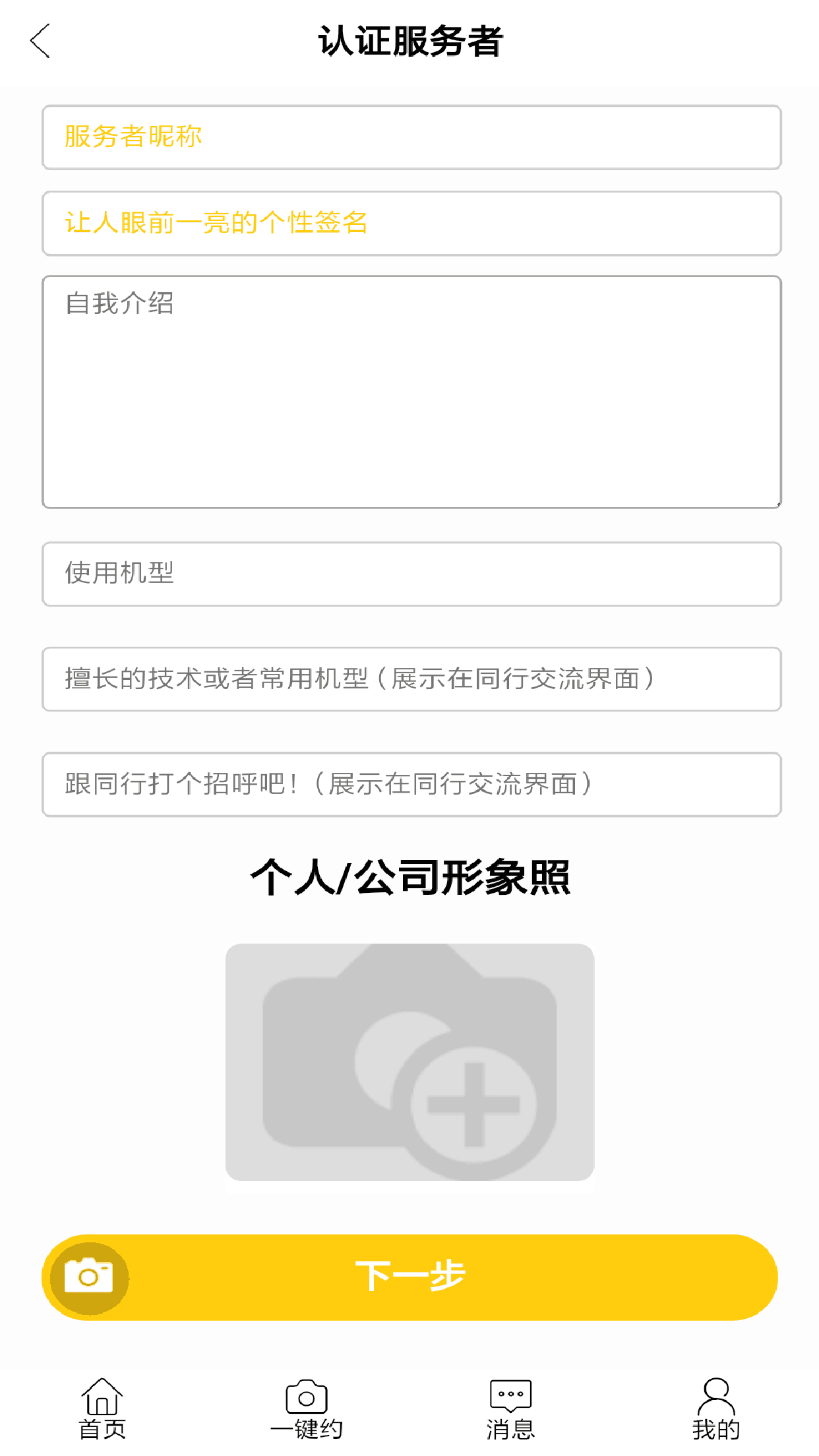Focus the 擅长的技术或者常用机型 field
Image resolution: width=819 pixels, height=1456 pixels.
pyautogui.click(x=411, y=679)
